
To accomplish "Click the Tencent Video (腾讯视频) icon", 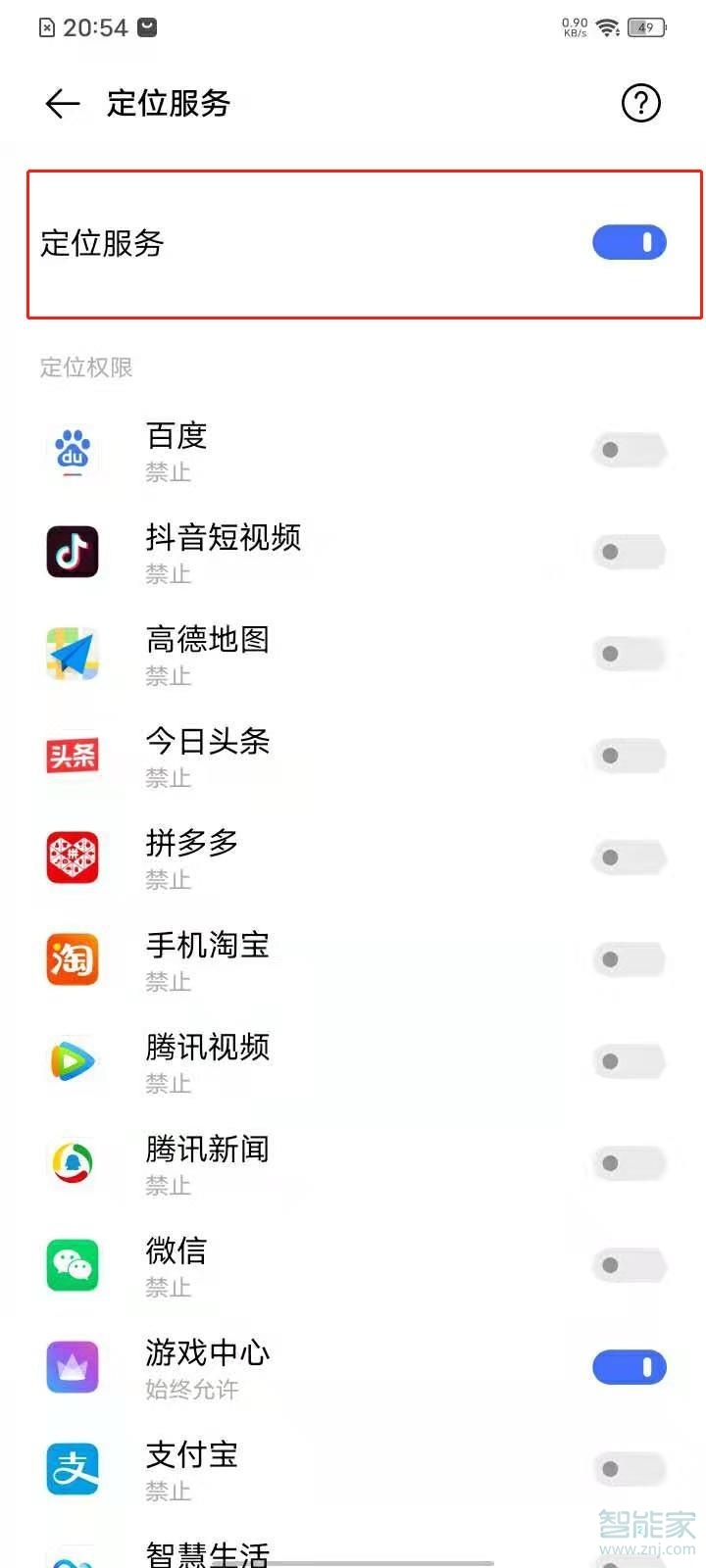I will (72, 1061).
